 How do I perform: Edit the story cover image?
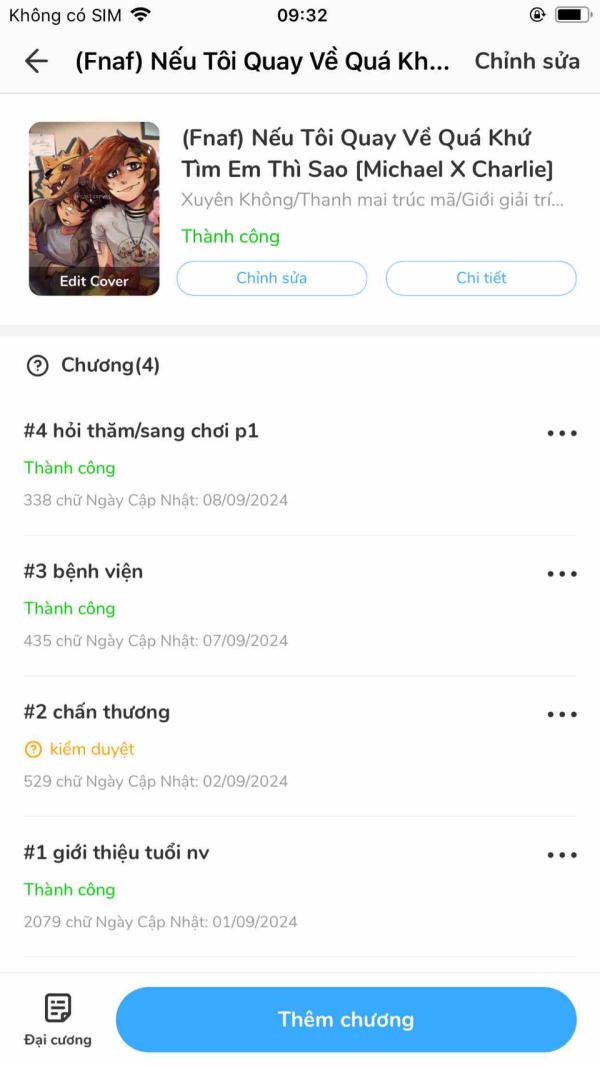(x=94, y=209)
